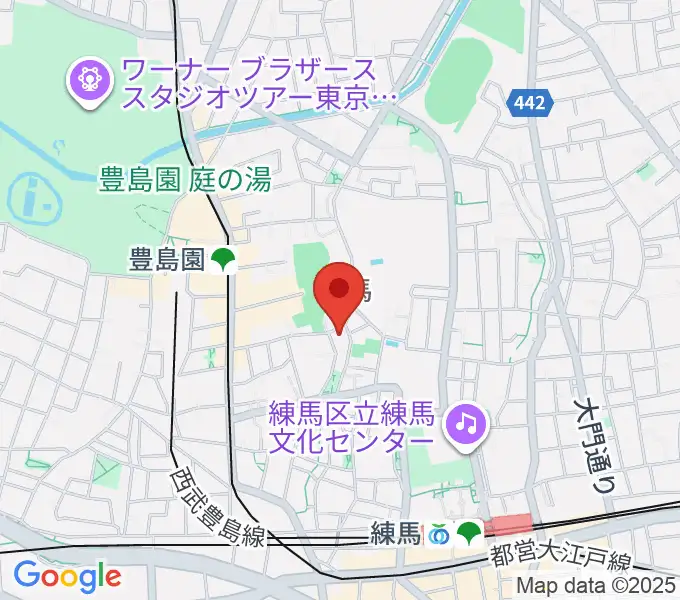Image resolution: width=680 pixels, height=600 pixels.
Task: Open Warner Bros Studio Tour Tokyo marker
Action: 90,77
